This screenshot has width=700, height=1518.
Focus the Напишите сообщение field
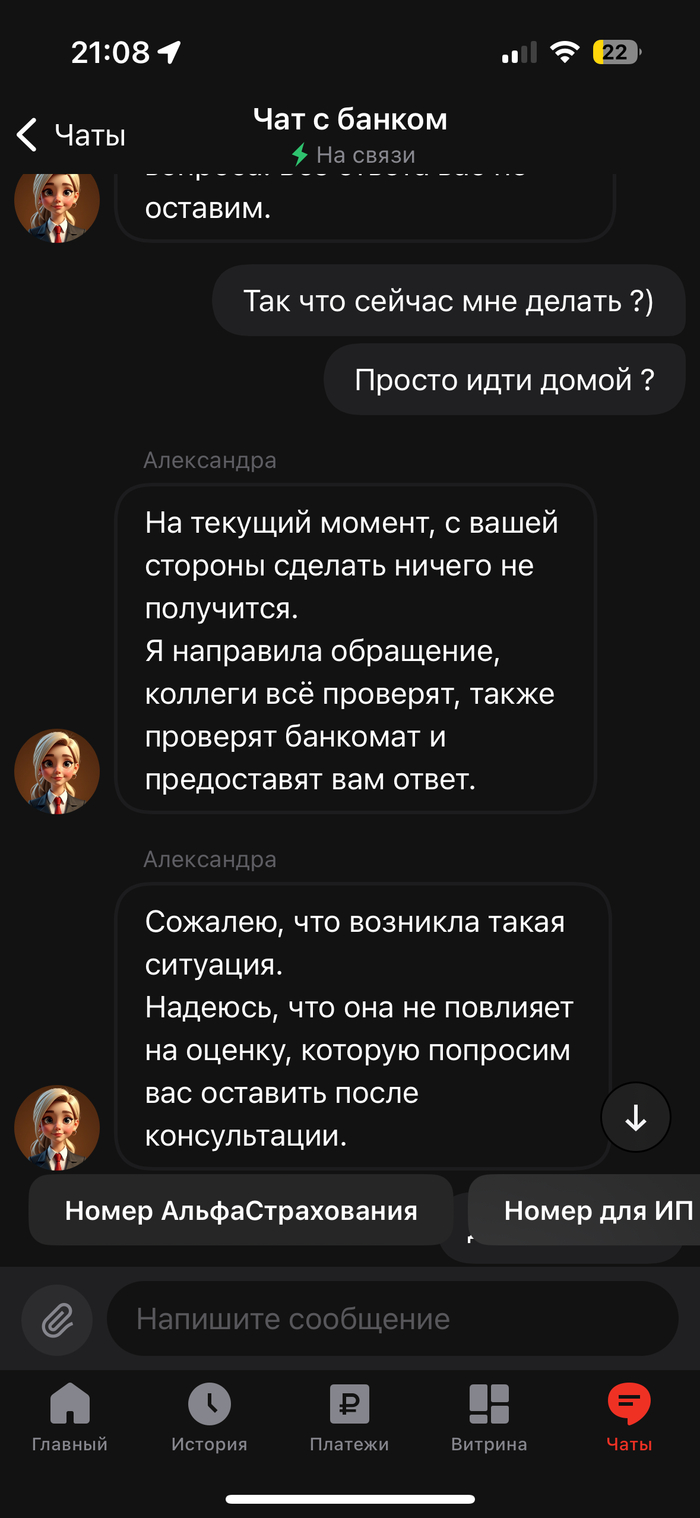(x=392, y=1319)
